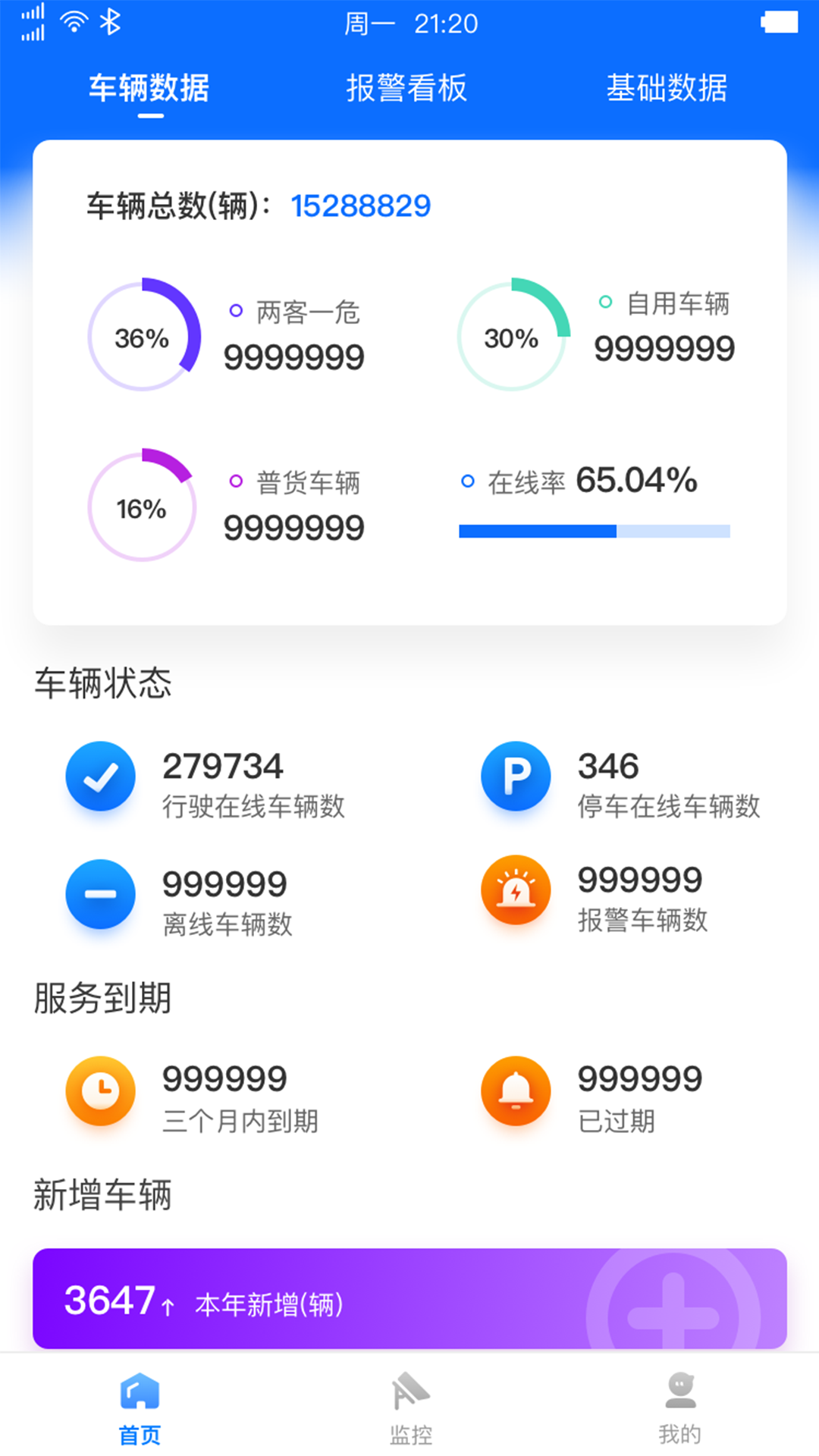Click the blue checkmark icon for 行驶在线车辆数
This screenshot has width=819, height=1456.
click(x=100, y=777)
